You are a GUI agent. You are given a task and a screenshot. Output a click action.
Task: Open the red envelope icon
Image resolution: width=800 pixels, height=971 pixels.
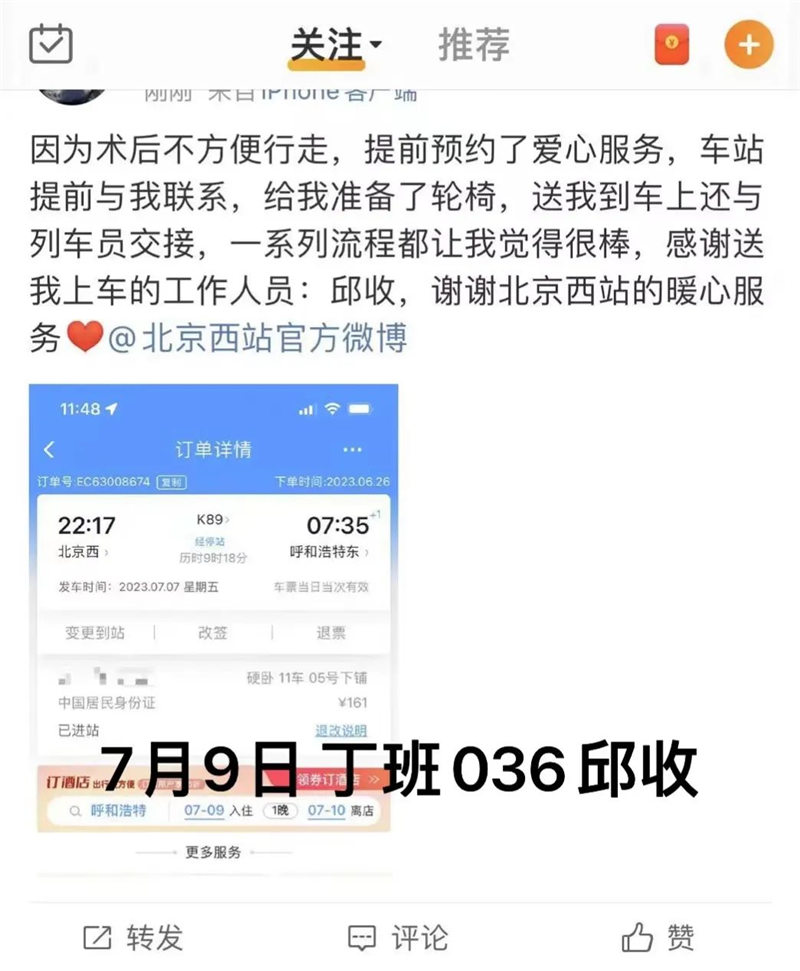click(672, 45)
